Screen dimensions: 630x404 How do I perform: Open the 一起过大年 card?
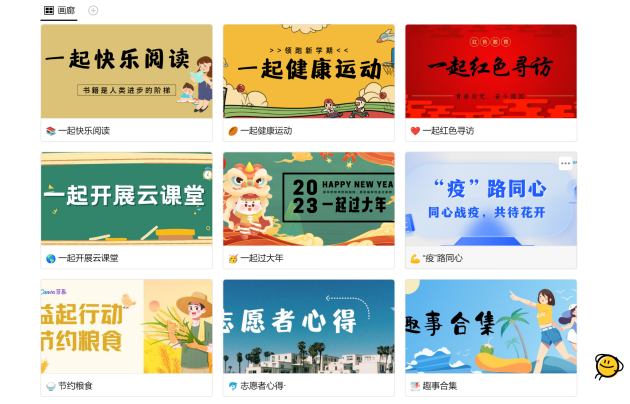point(308,199)
